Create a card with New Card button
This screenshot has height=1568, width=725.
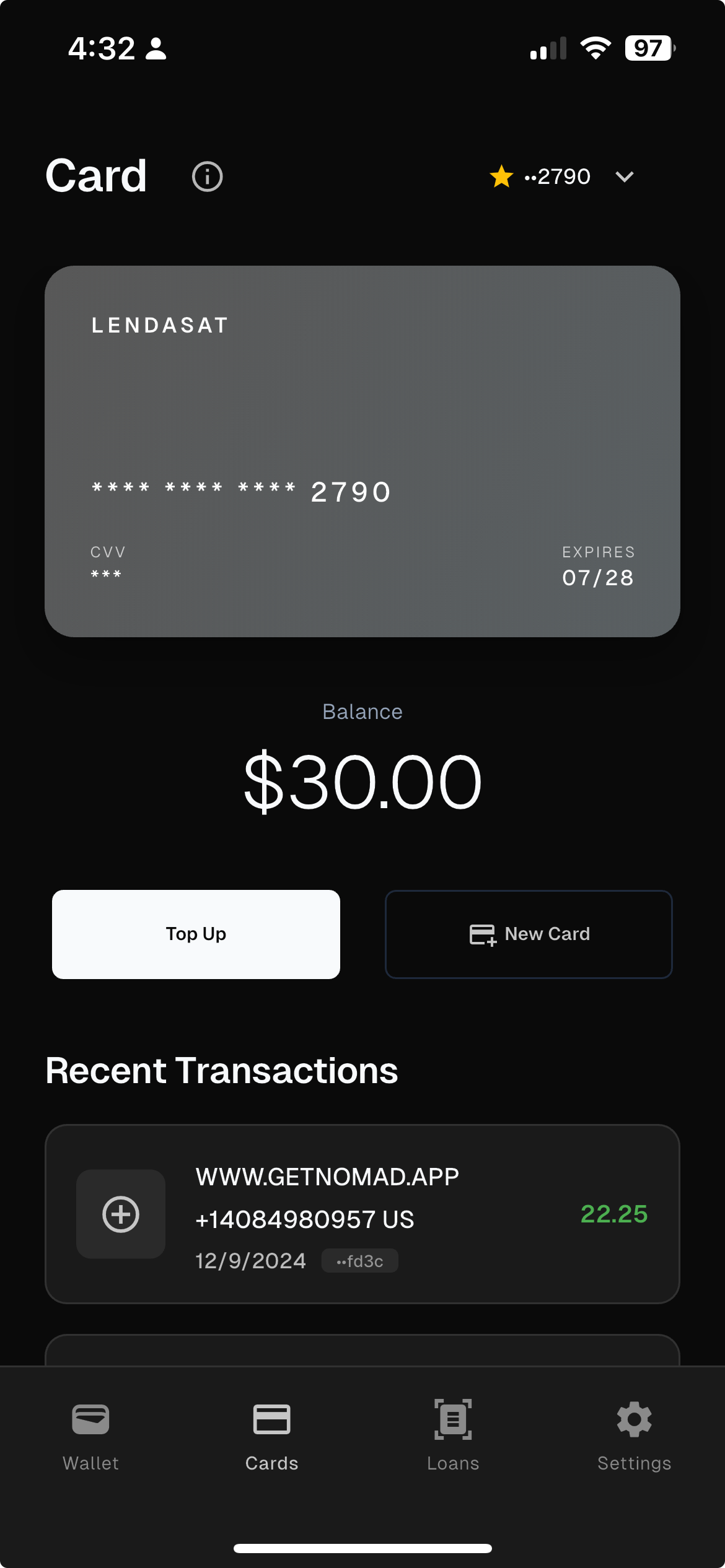[x=528, y=934]
